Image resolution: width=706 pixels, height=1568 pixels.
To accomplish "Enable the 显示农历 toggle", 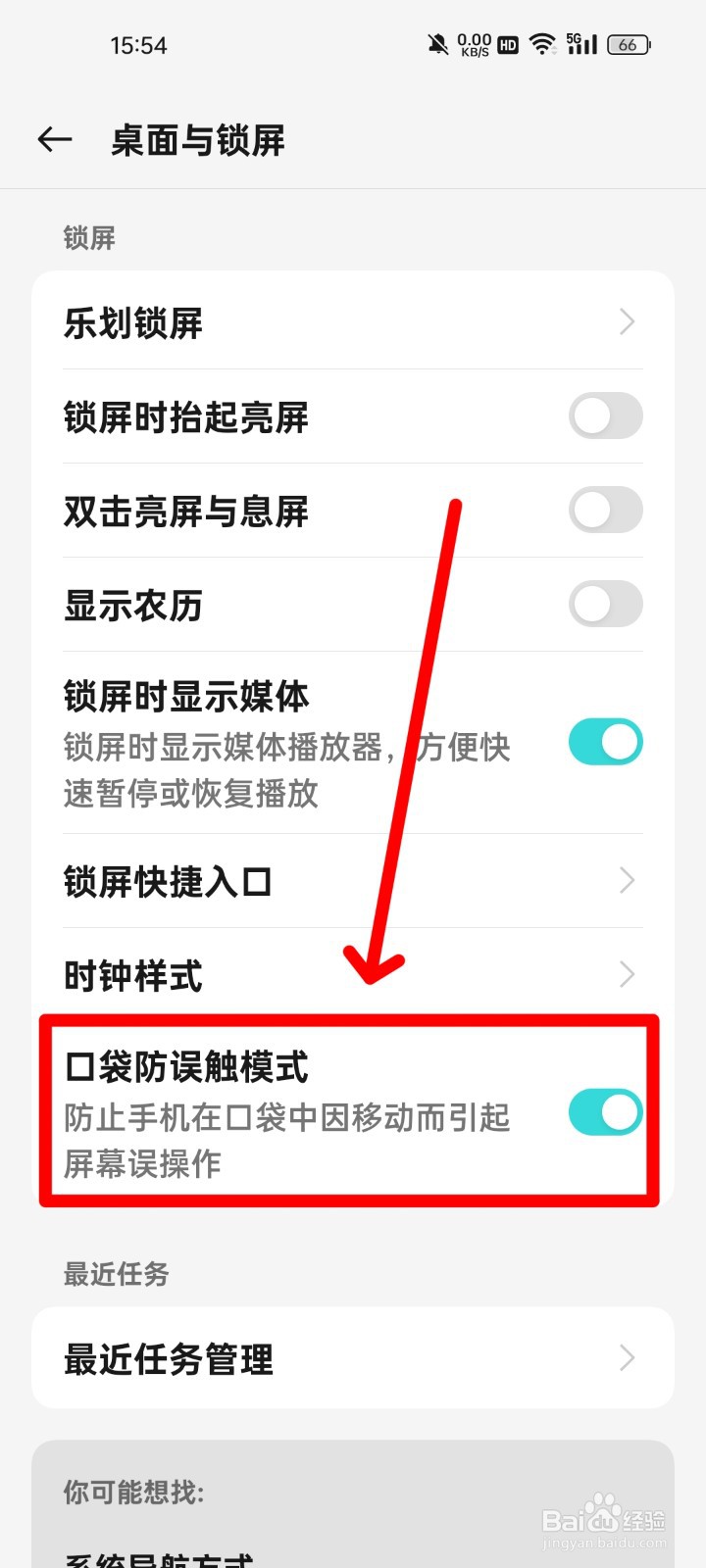I will click(605, 604).
